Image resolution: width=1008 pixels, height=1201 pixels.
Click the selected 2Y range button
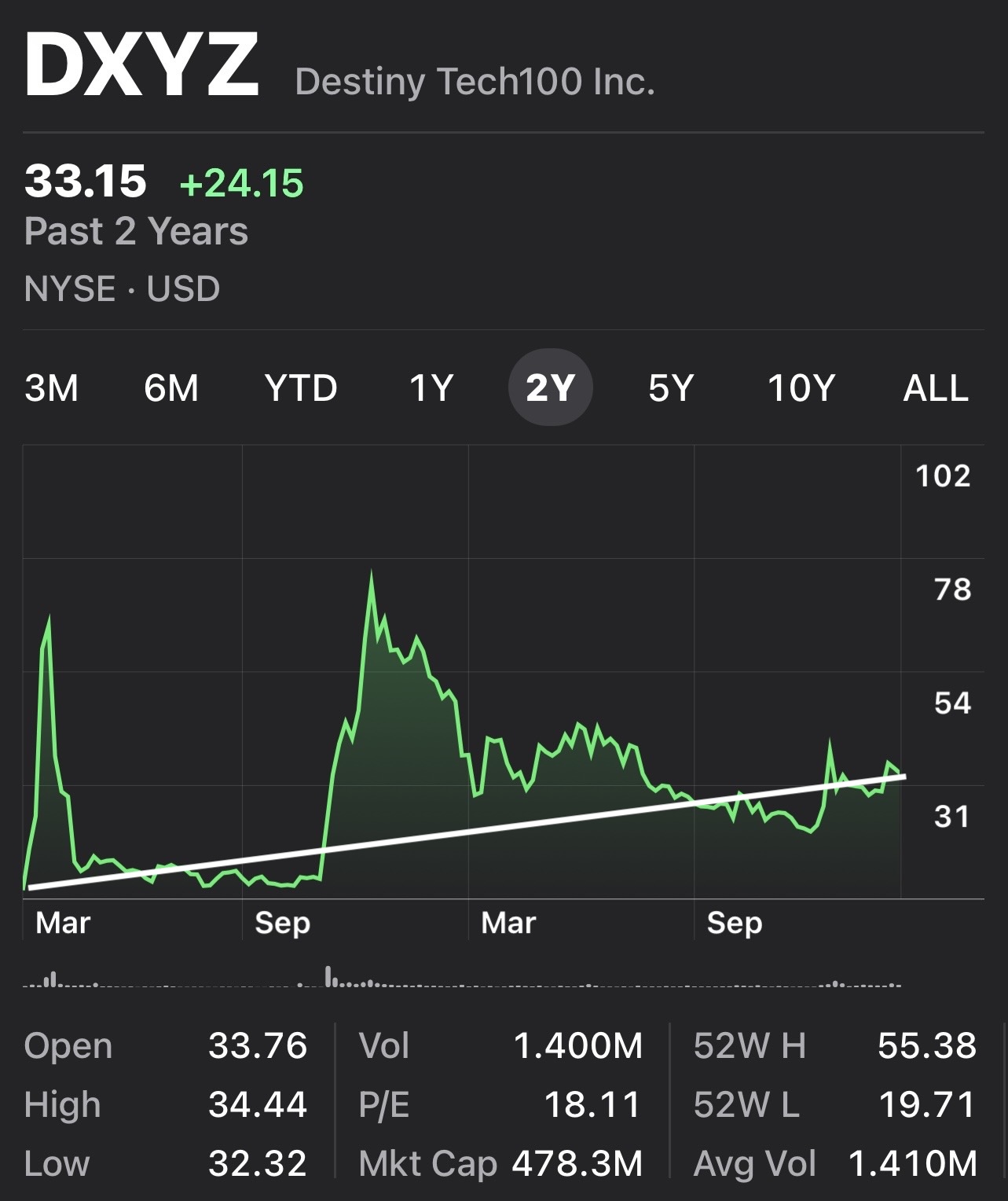click(551, 387)
